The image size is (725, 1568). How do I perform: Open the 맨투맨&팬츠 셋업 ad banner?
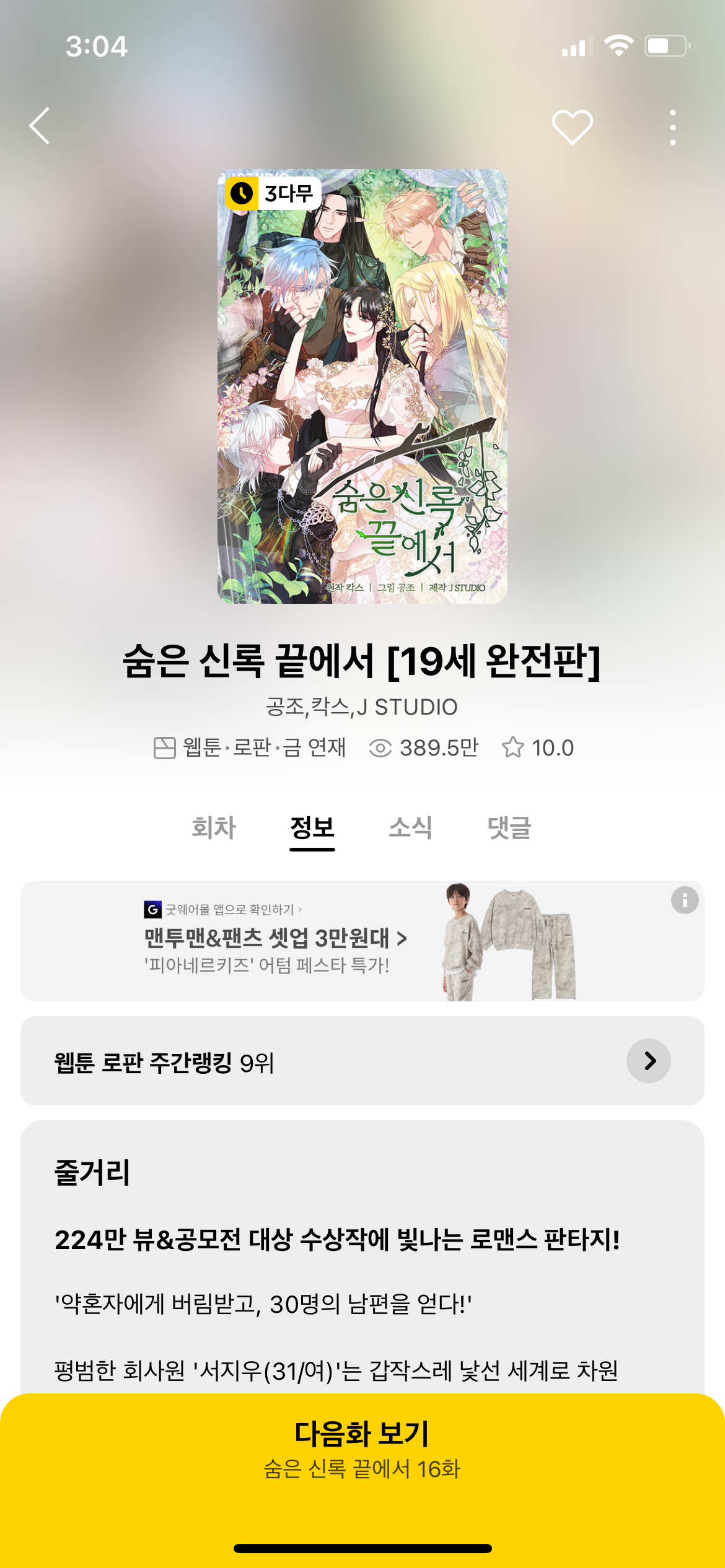coord(362,941)
